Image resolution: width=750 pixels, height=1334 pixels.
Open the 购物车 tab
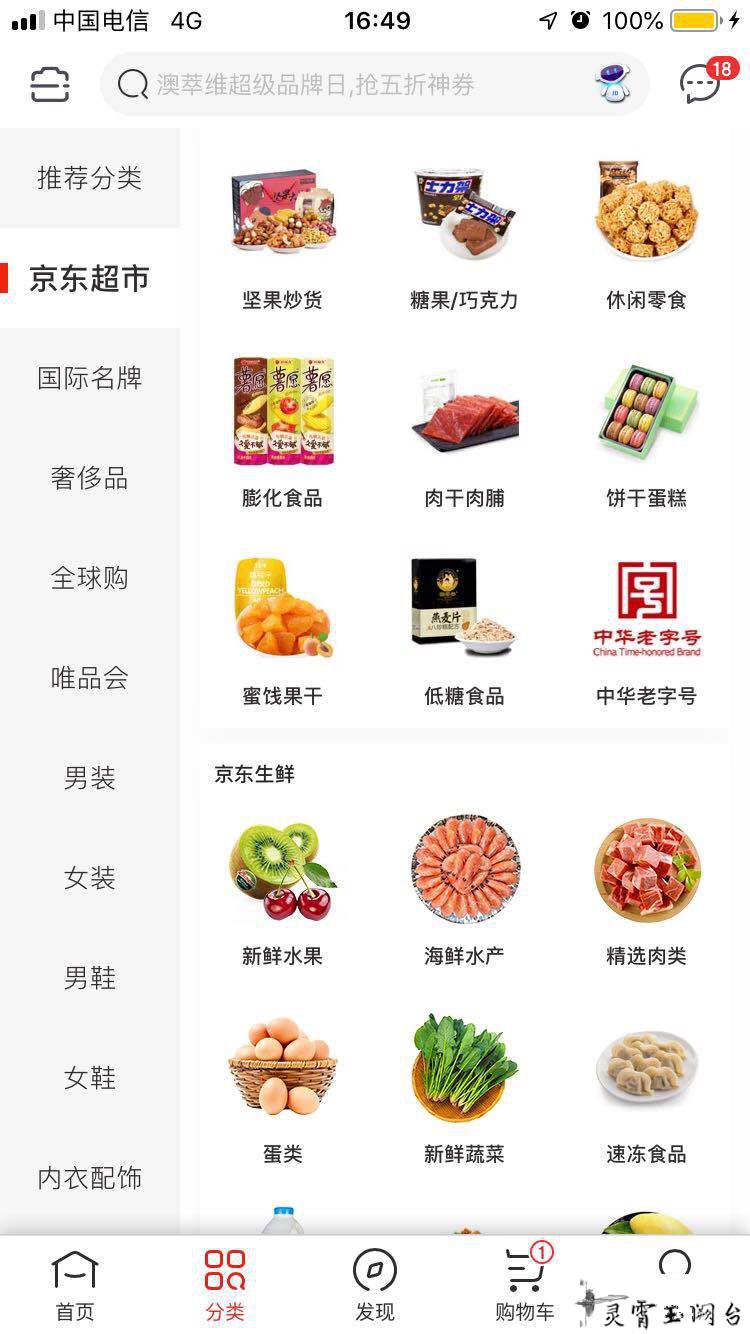click(x=525, y=1285)
